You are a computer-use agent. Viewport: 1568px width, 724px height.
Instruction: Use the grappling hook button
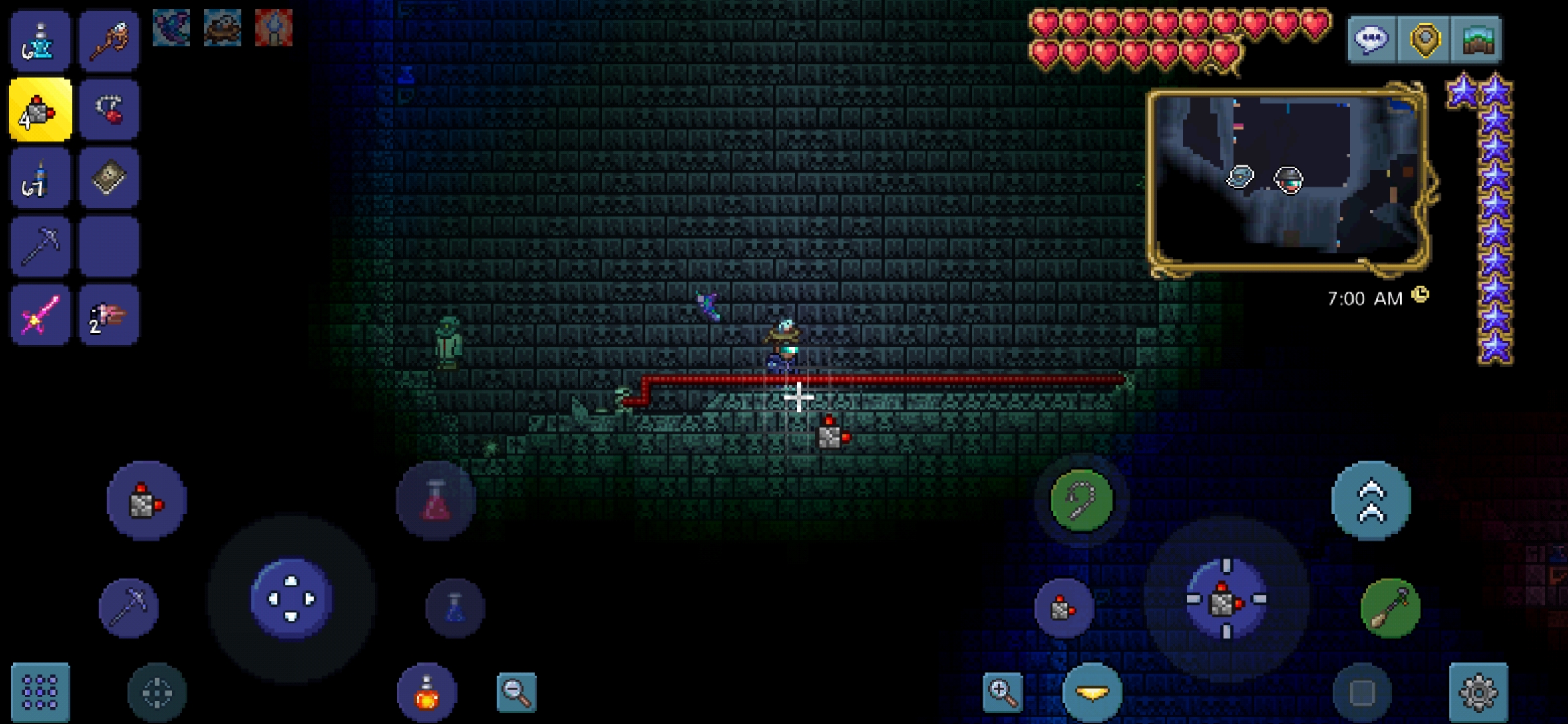pyautogui.click(x=1082, y=500)
